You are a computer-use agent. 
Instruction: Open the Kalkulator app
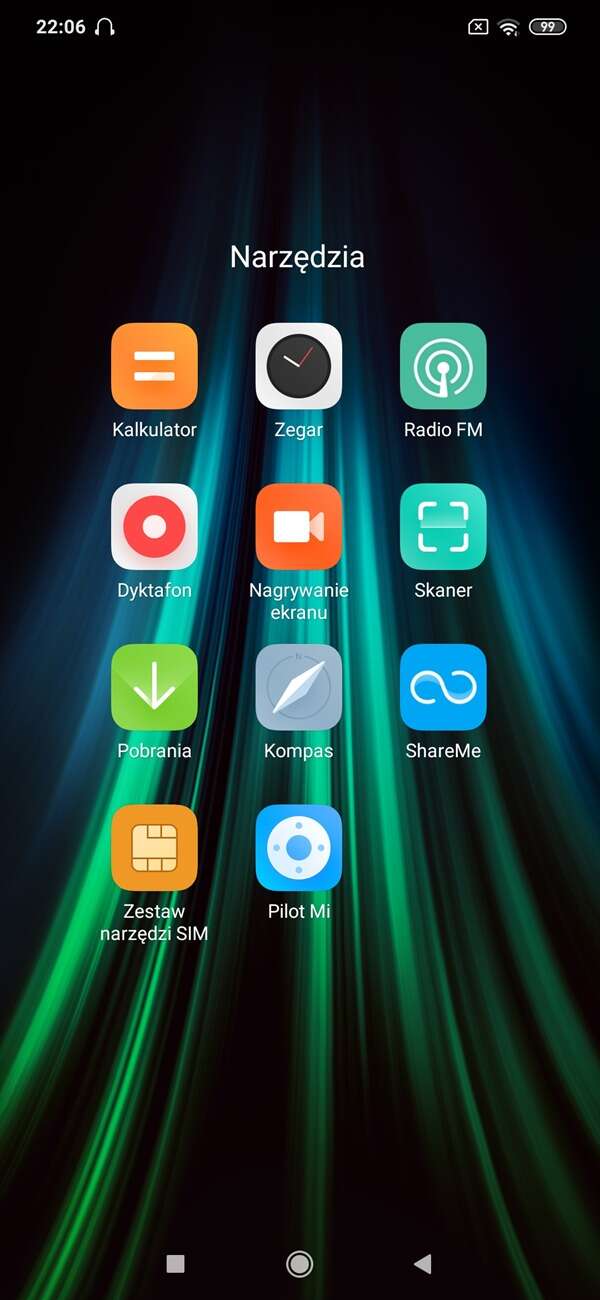tap(154, 366)
